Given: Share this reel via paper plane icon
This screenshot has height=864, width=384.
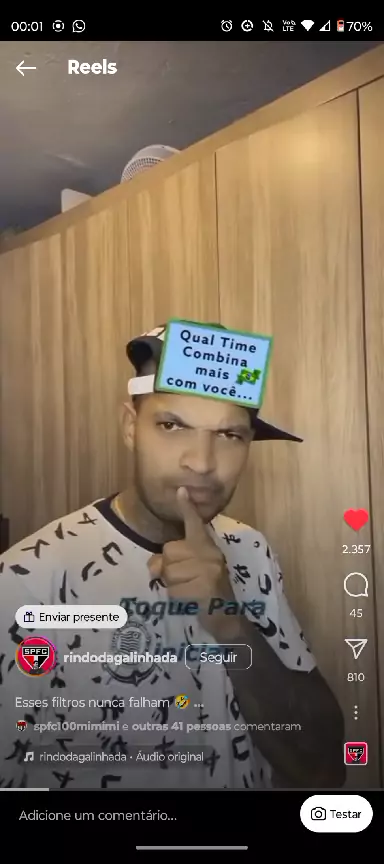Looking at the screenshot, I should (356, 649).
